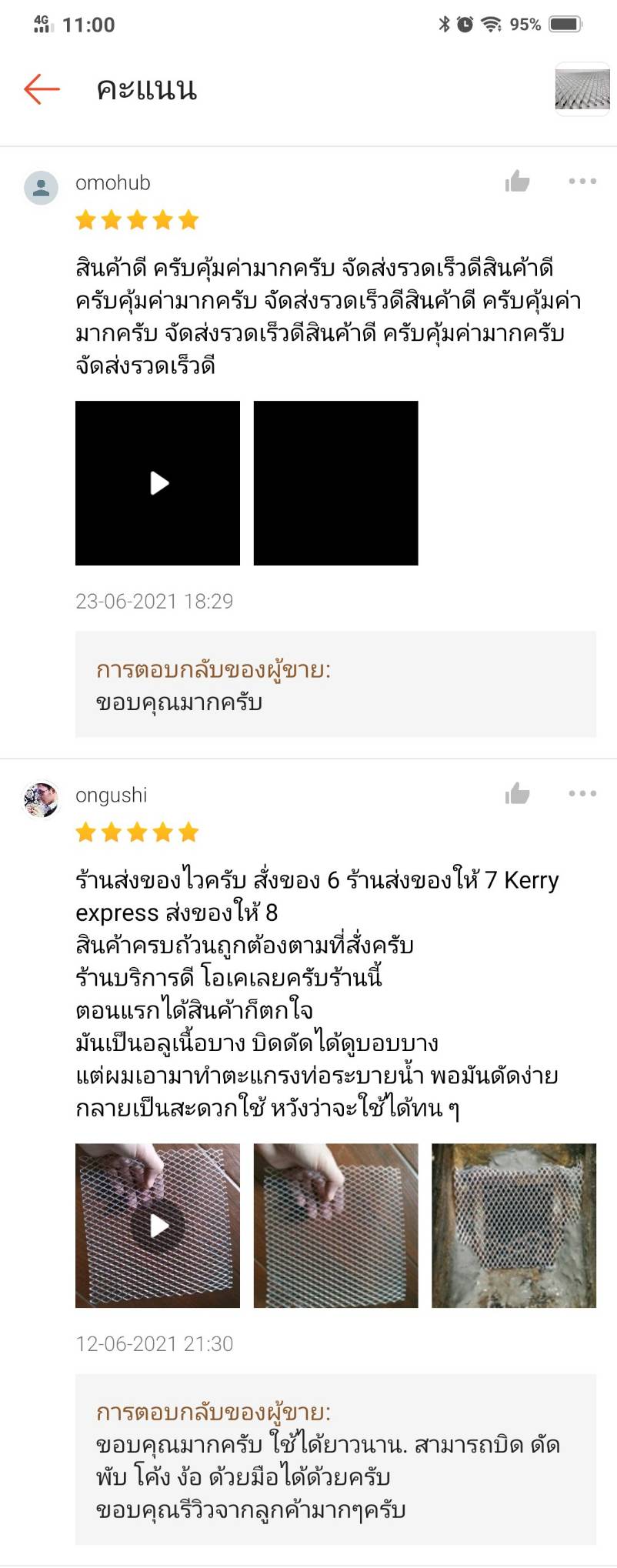Screen dimensions: 617x1568
Task: Play ongushi's video of the mesh sheet
Action: click(158, 1226)
